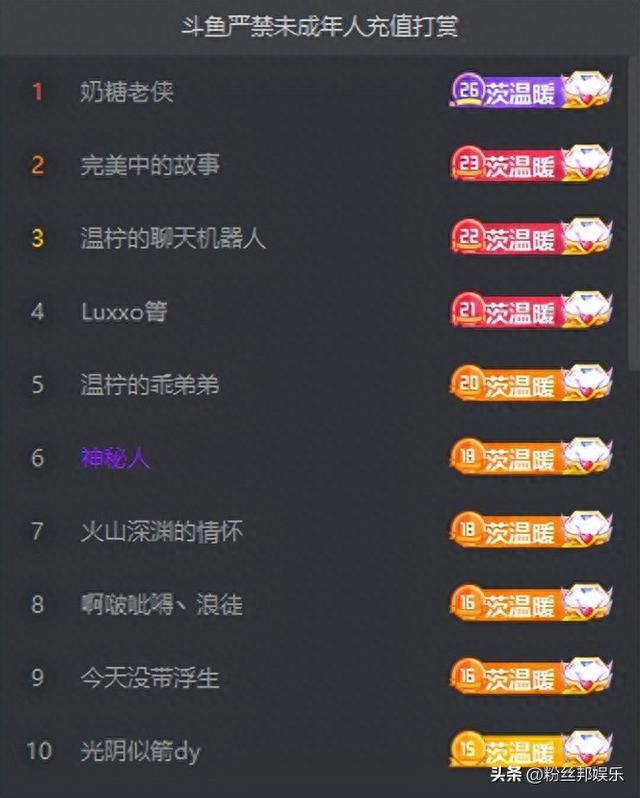This screenshot has height=798, width=640.
Task: Tap the 温柠的乖弟弟 row
Action: point(150,385)
